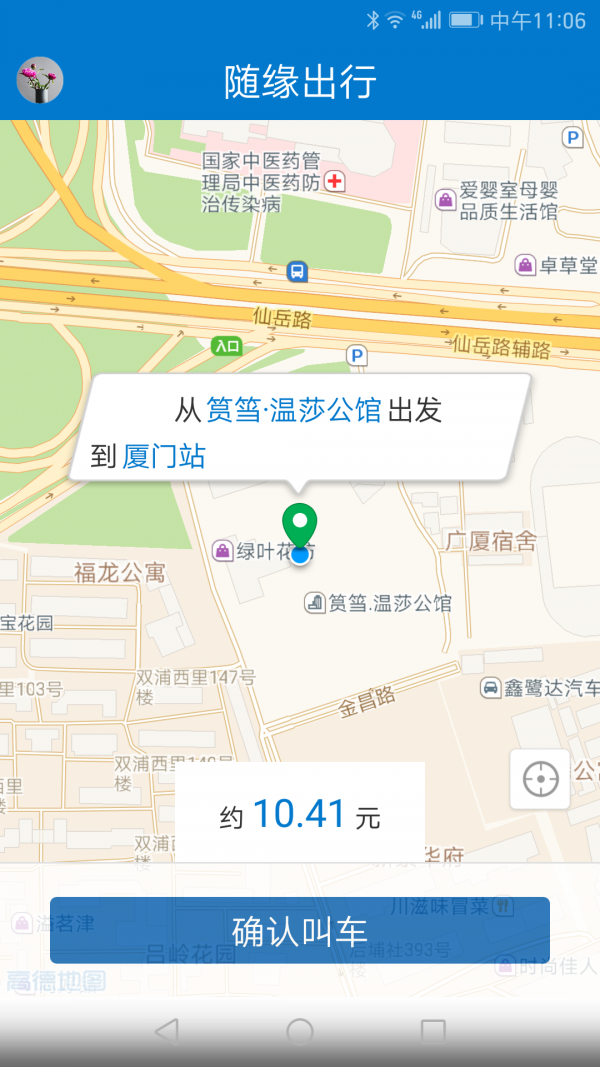Go back using the system back button

point(167,1031)
